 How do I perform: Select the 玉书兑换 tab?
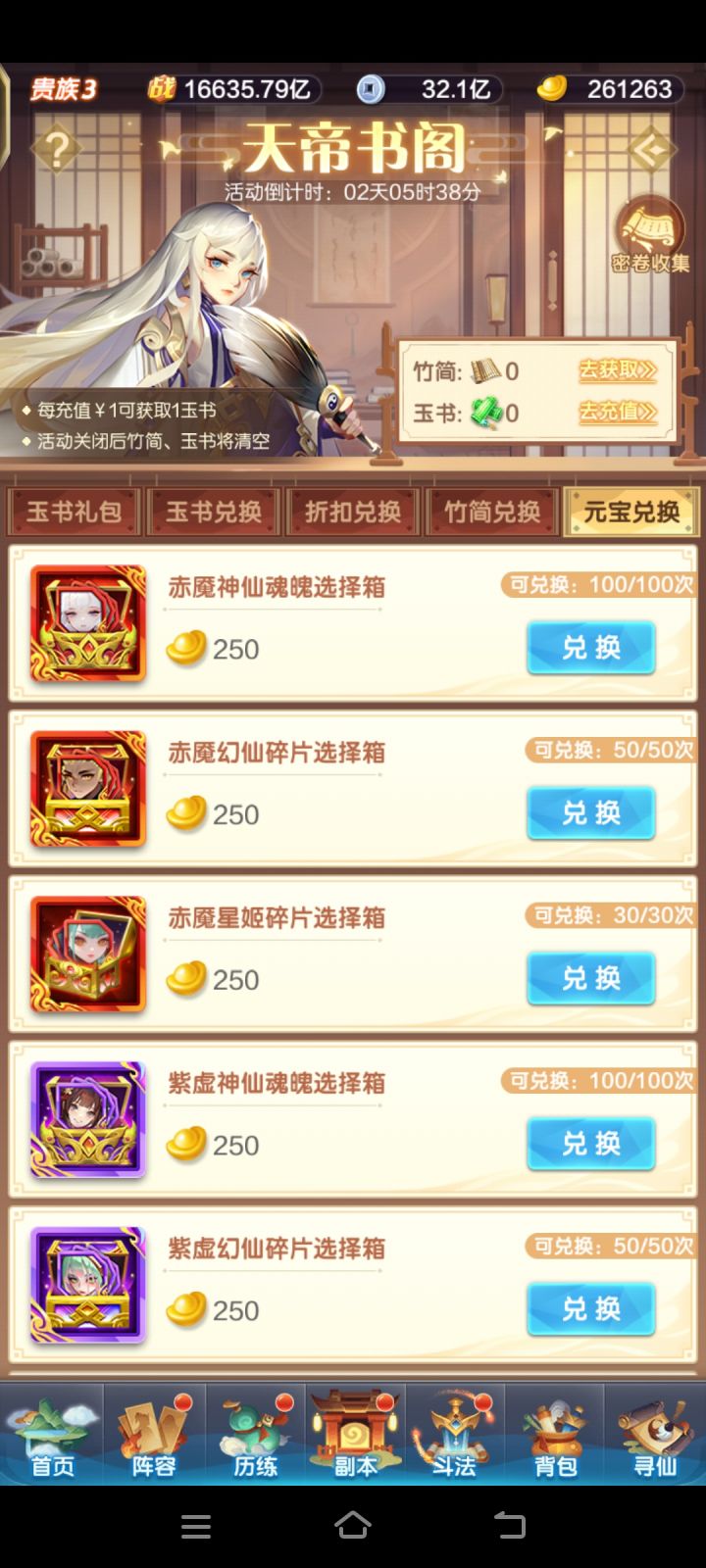[213, 512]
